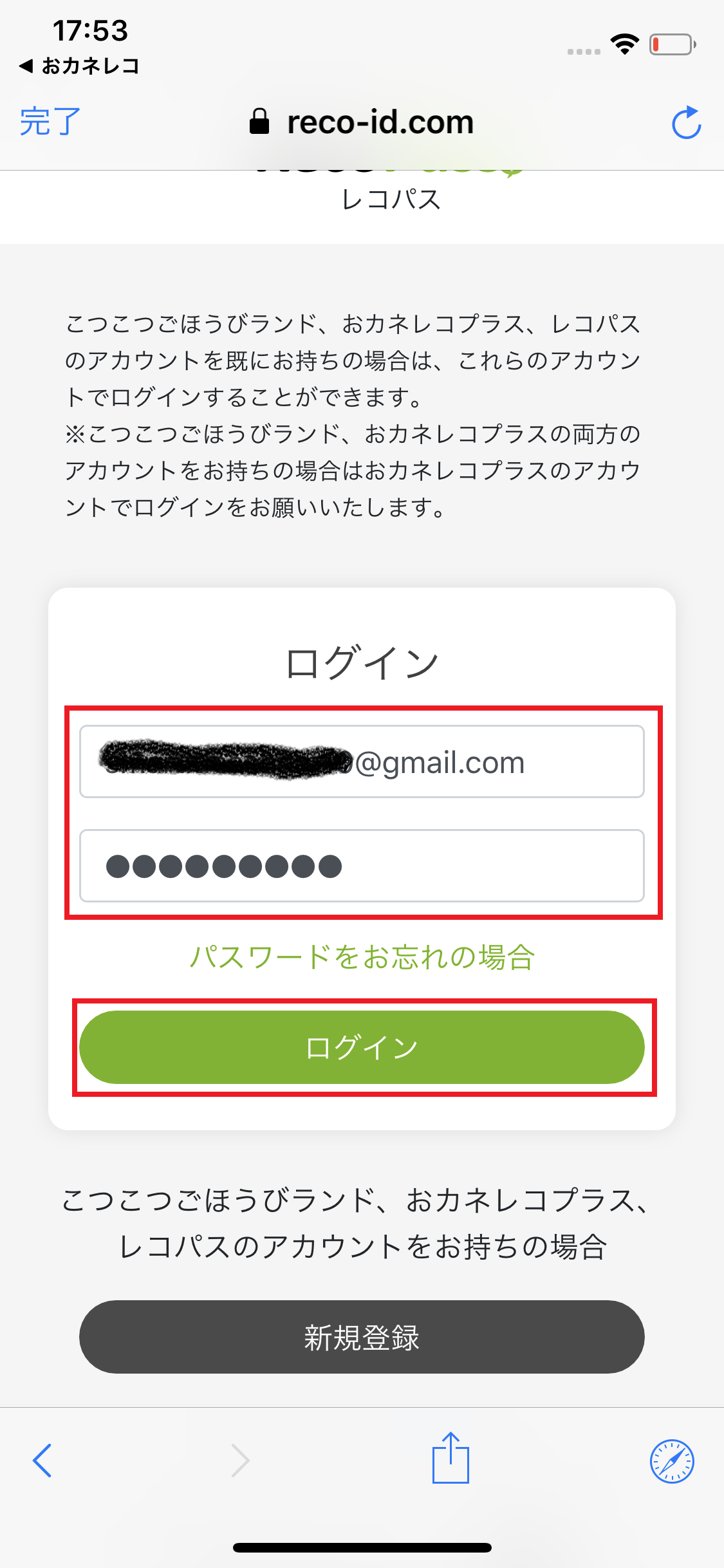Reload the reco-id.com page

(686, 123)
